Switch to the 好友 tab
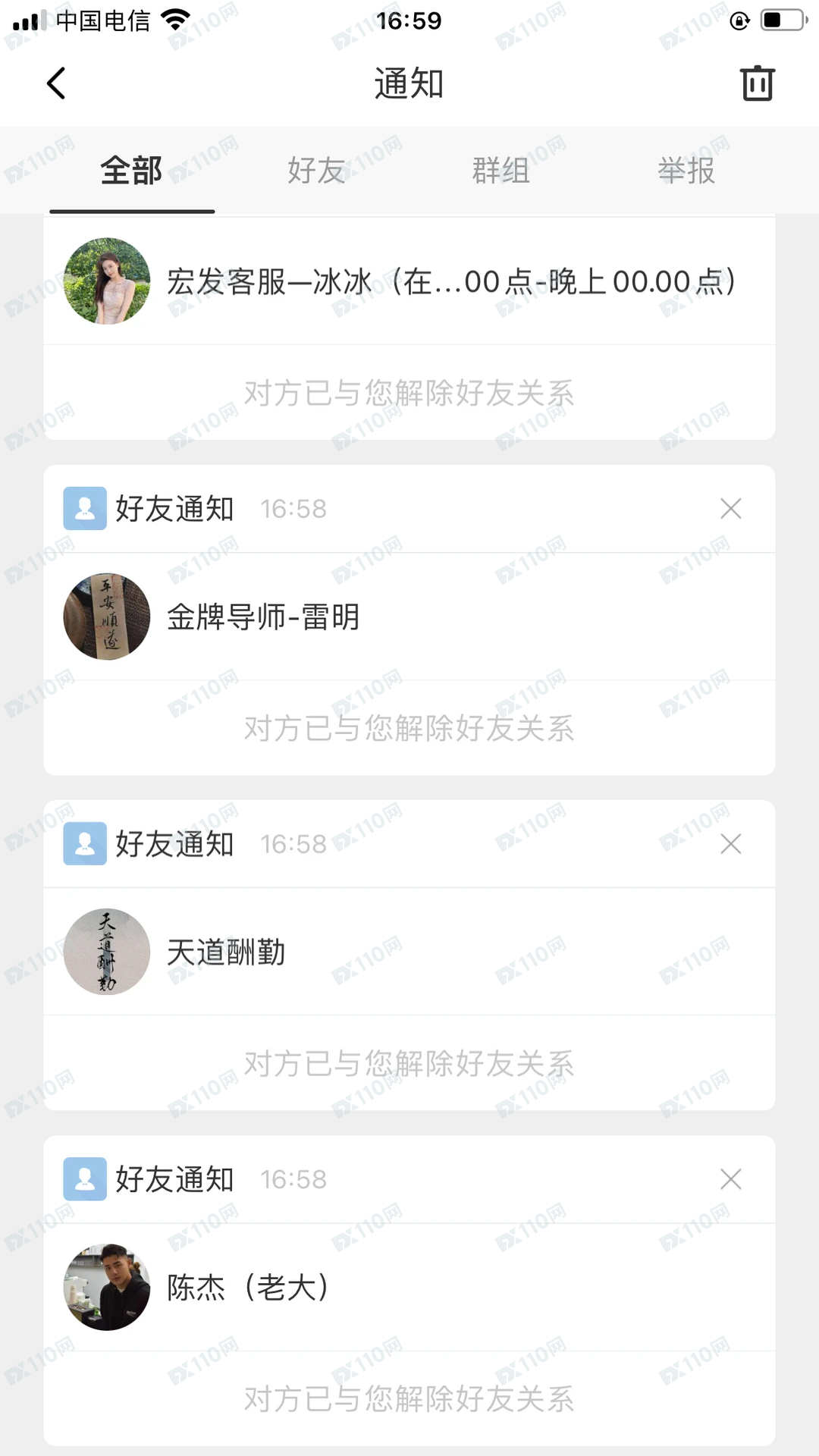Viewport: 819px width, 1456px height. click(316, 171)
